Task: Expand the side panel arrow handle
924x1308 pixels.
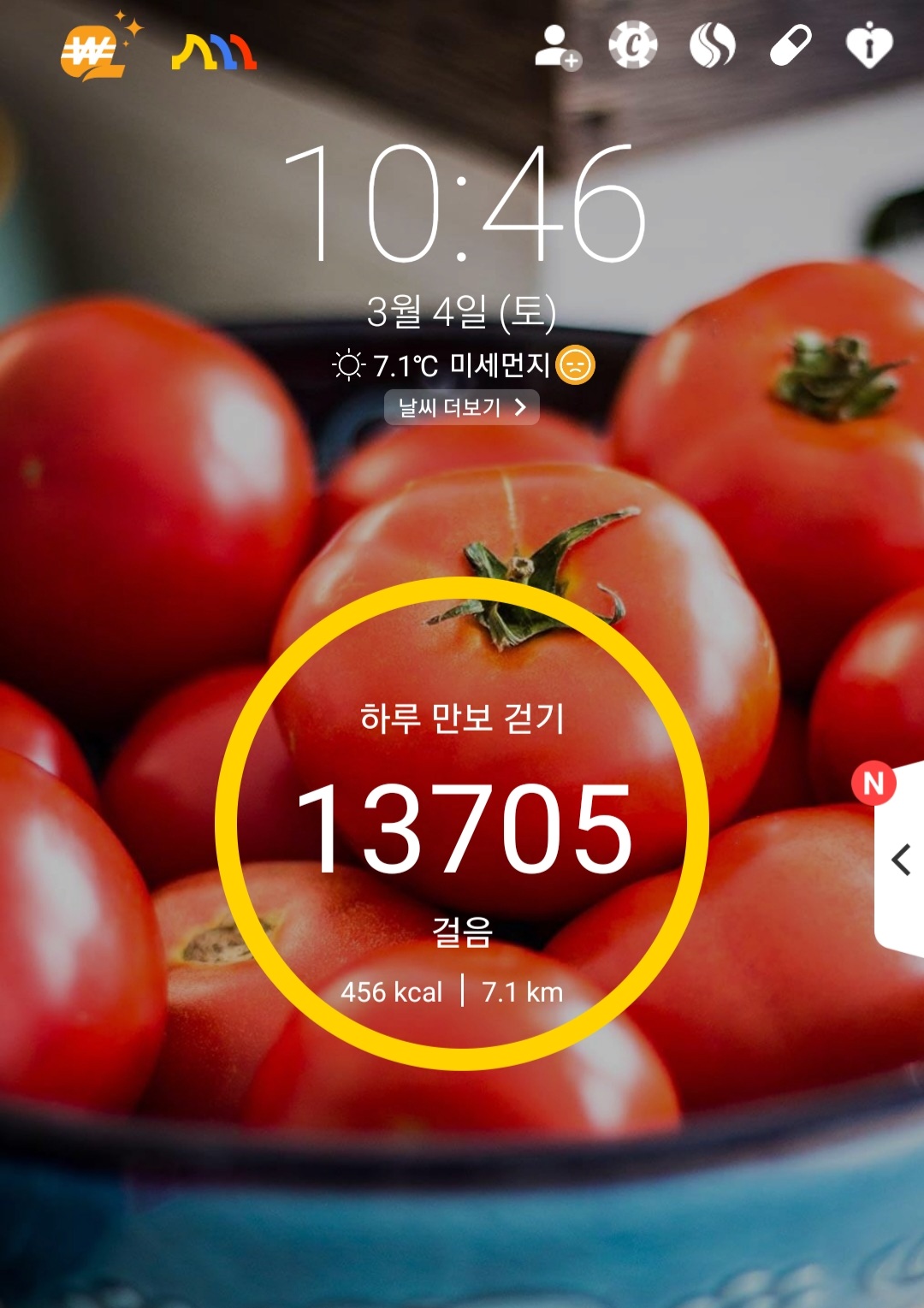Action: pos(900,859)
